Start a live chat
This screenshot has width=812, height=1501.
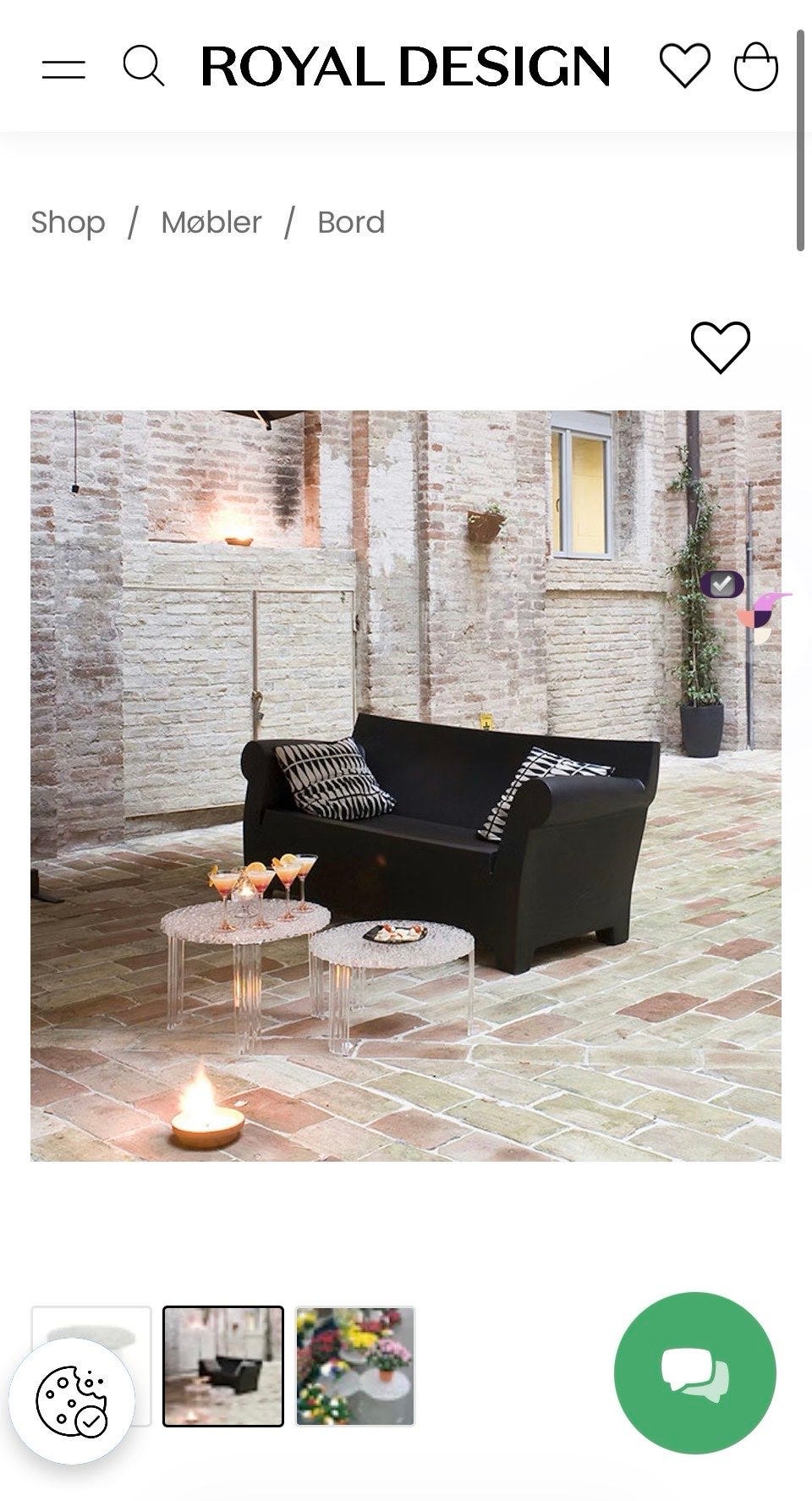pyautogui.click(x=694, y=1372)
